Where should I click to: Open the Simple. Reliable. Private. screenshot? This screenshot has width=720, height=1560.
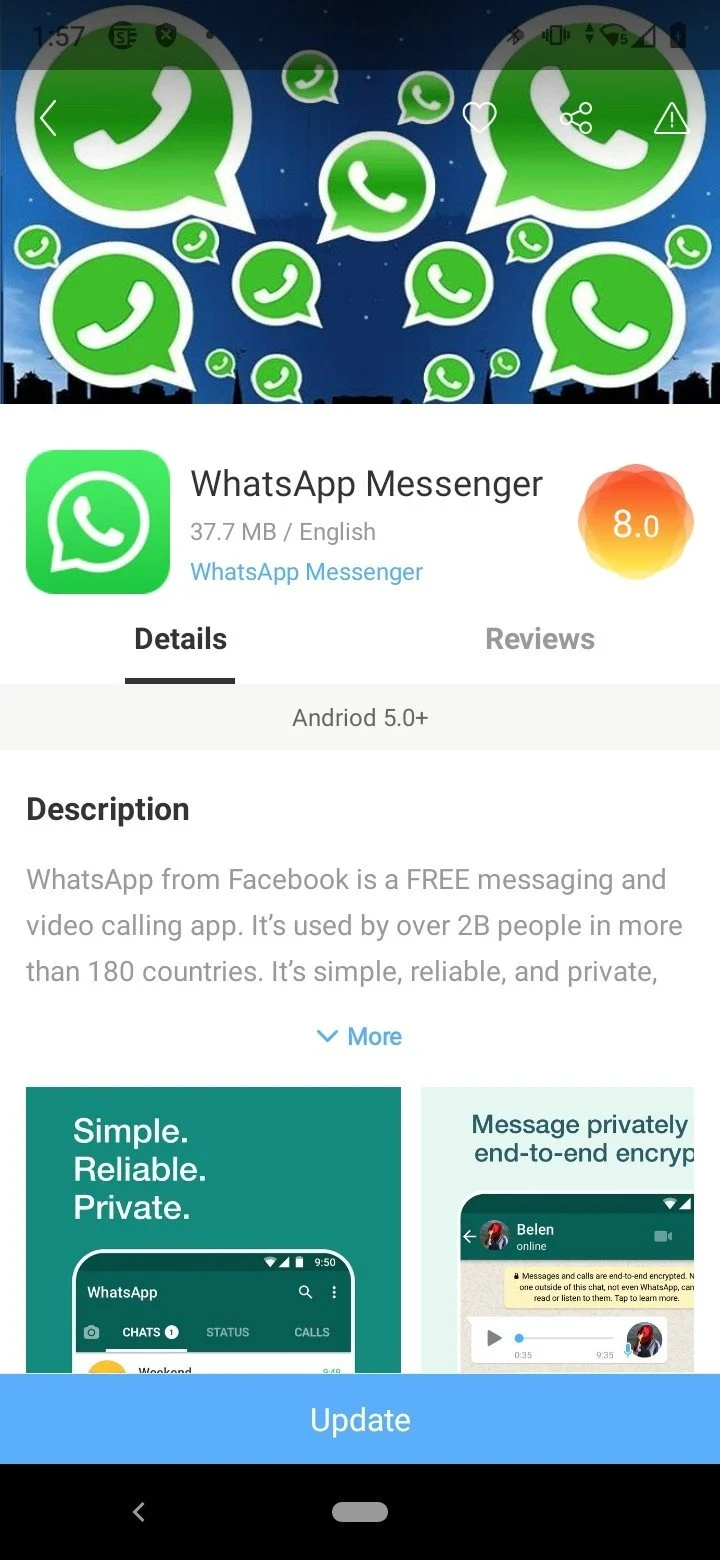click(213, 1228)
